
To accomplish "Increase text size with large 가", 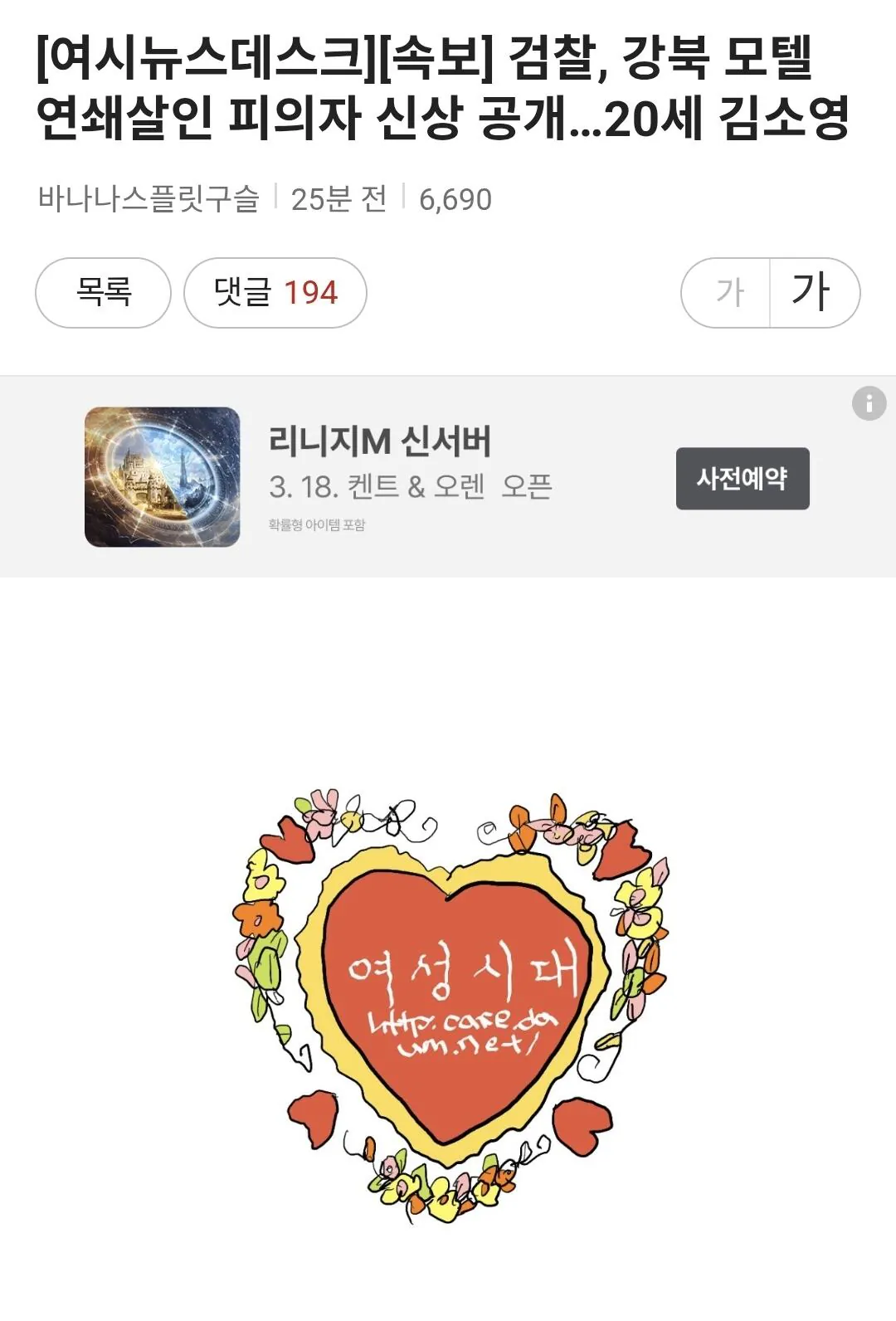I will tap(813, 292).
